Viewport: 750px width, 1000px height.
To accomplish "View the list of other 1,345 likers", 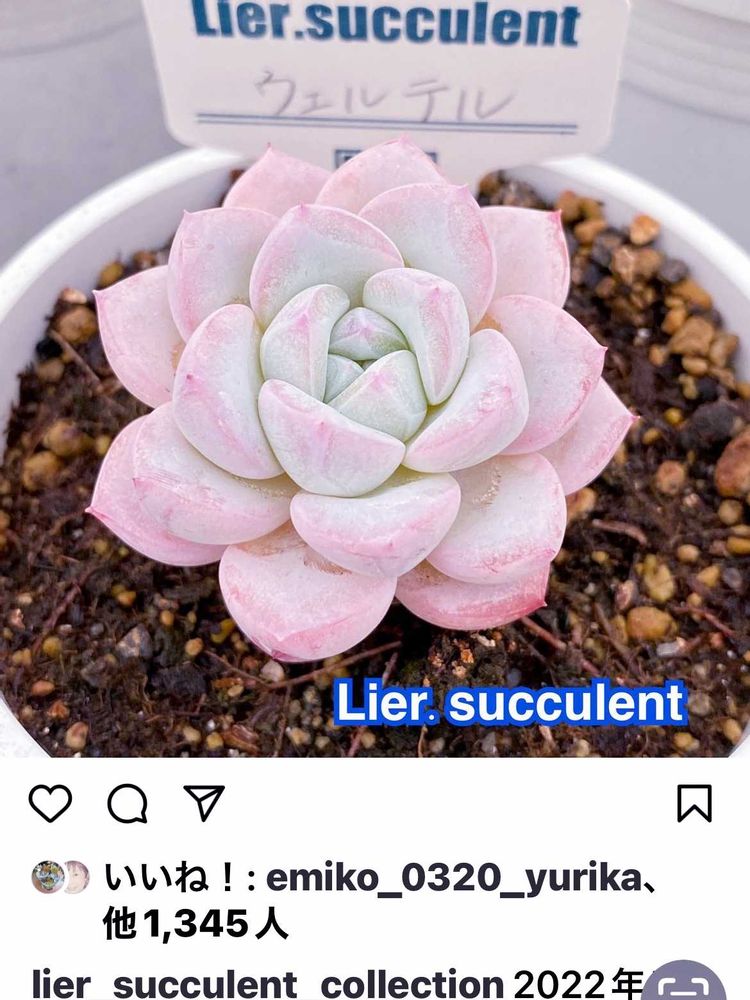I will point(196,924).
